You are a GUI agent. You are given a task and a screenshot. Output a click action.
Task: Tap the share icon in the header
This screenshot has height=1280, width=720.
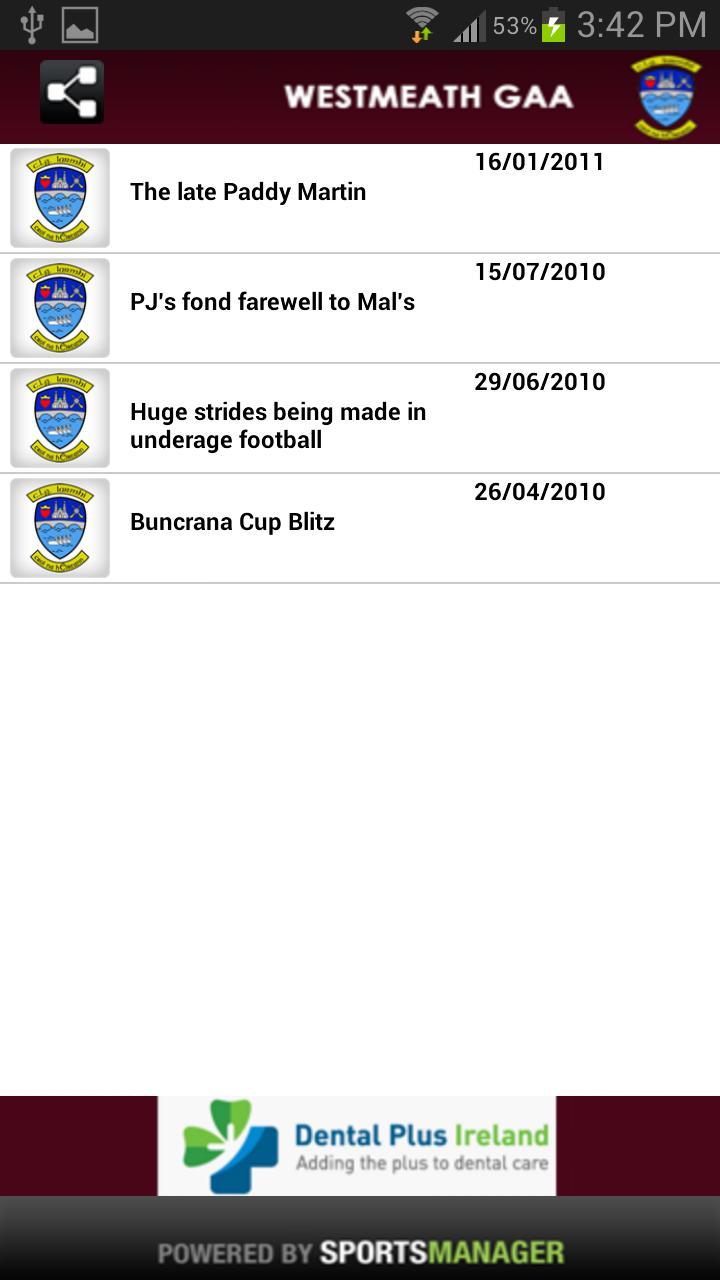point(71,93)
